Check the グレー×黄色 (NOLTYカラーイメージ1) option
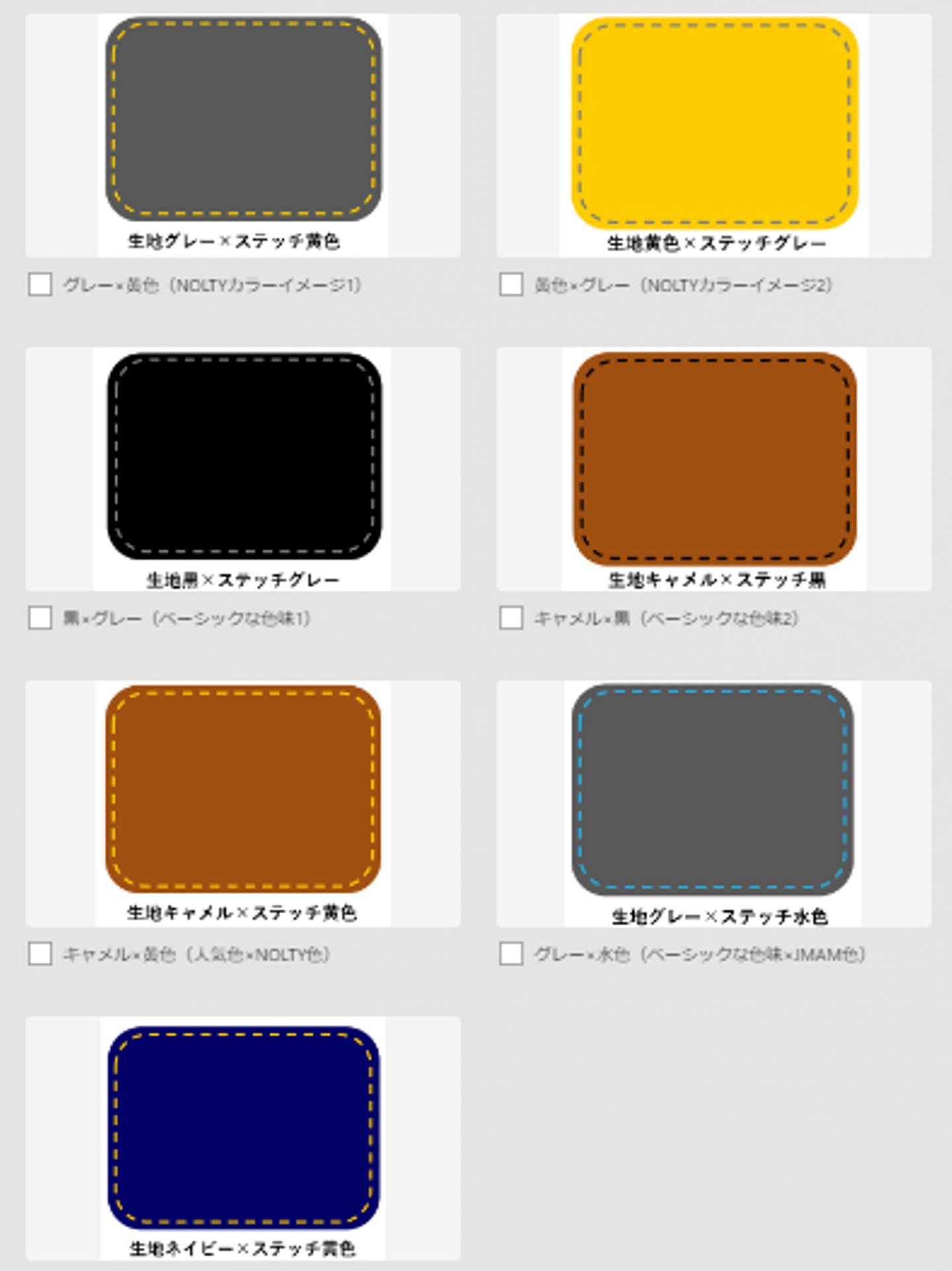 [40, 285]
